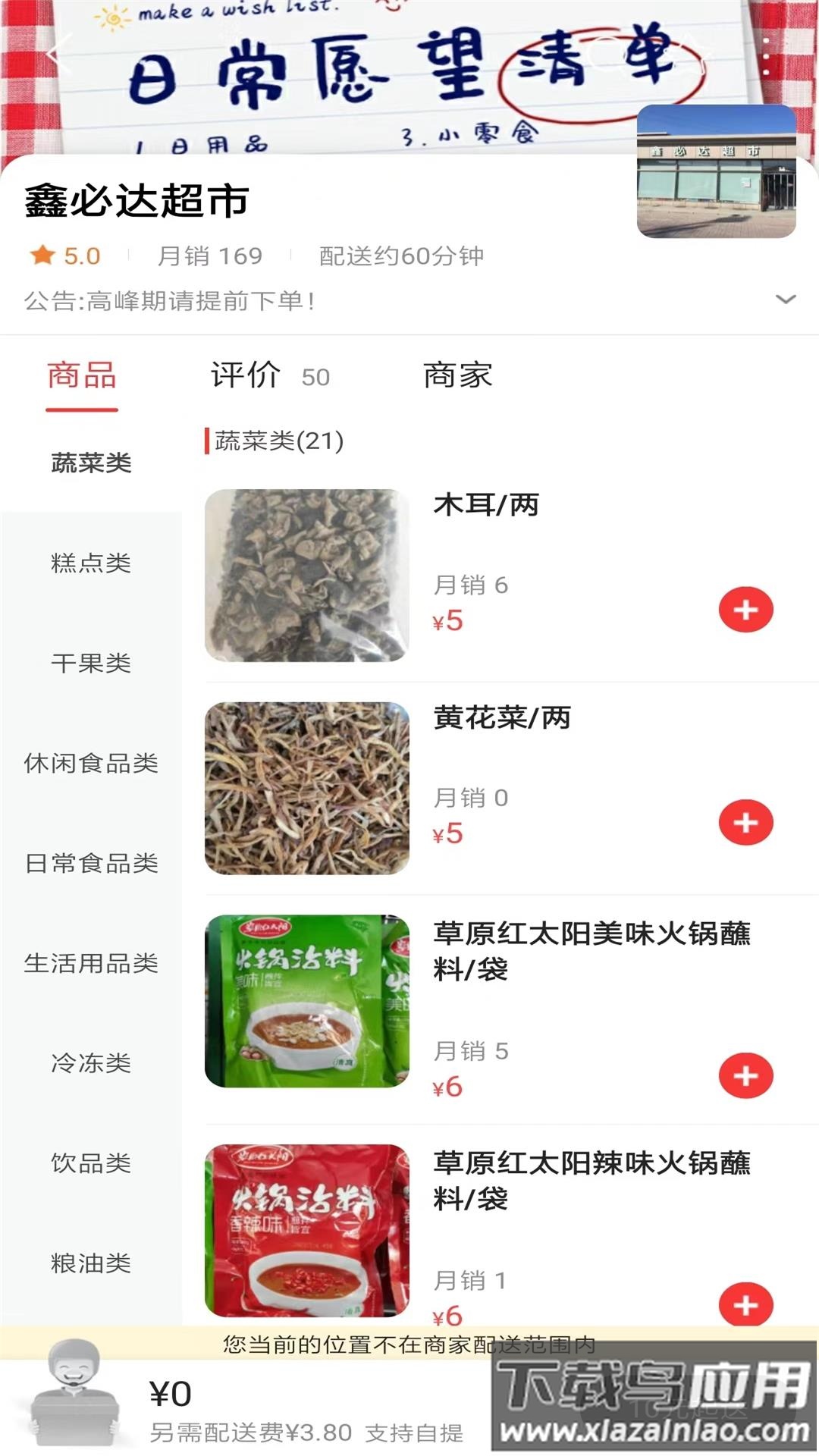Screen dimensions: 819x1456
Task: Add 草原红太阳美味火锅蘸料 to cart
Action: coord(746,1074)
